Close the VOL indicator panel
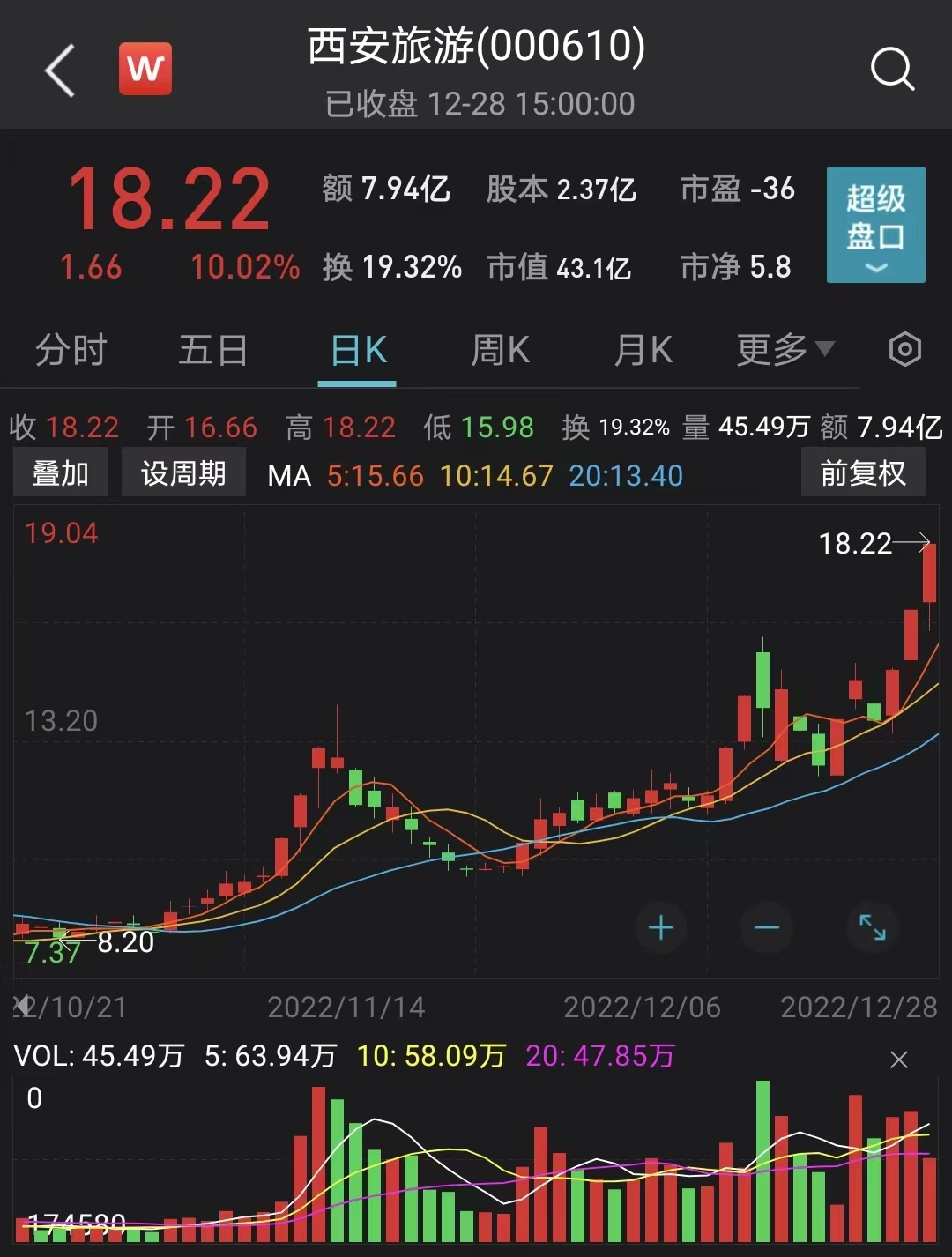 [898, 1060]
